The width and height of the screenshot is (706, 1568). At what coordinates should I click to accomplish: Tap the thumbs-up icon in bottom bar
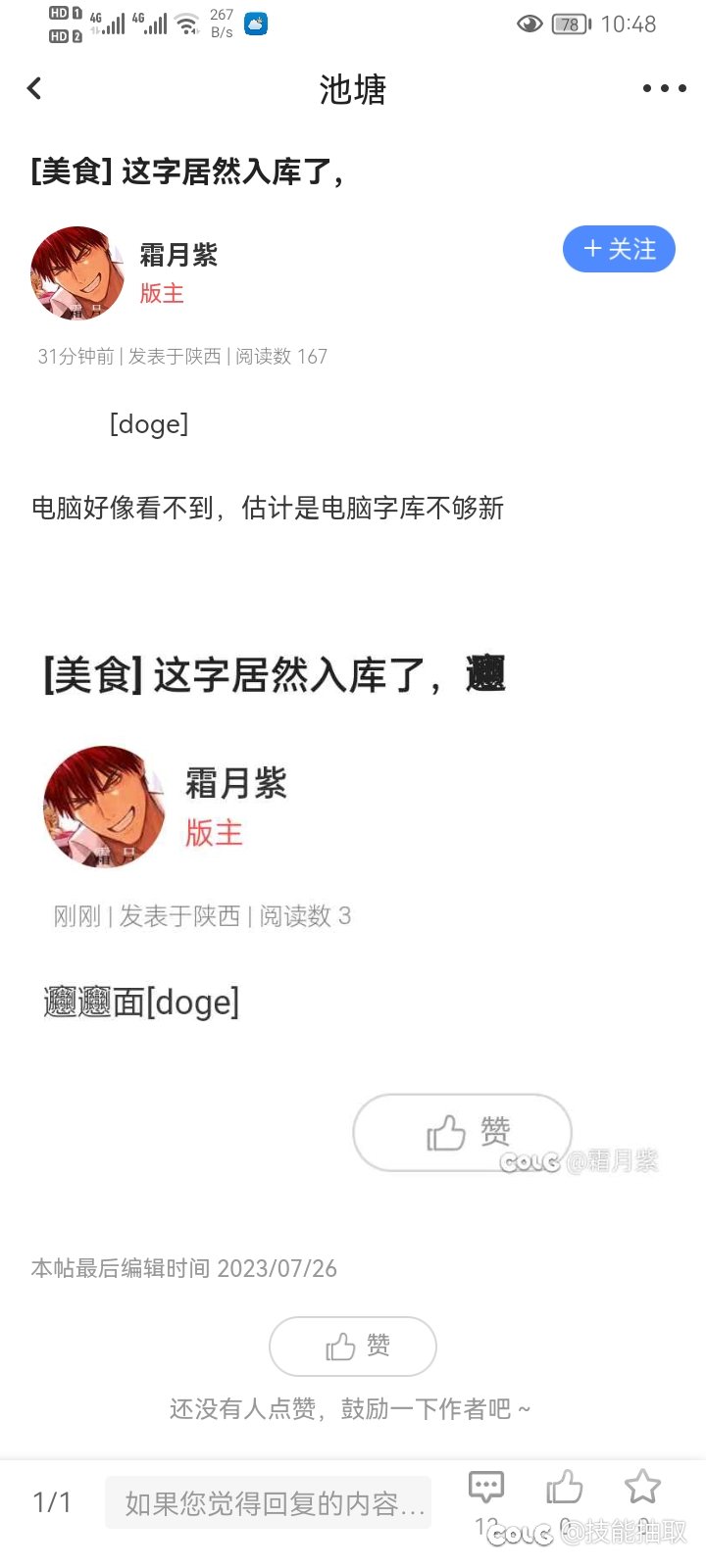point(565,1488)
